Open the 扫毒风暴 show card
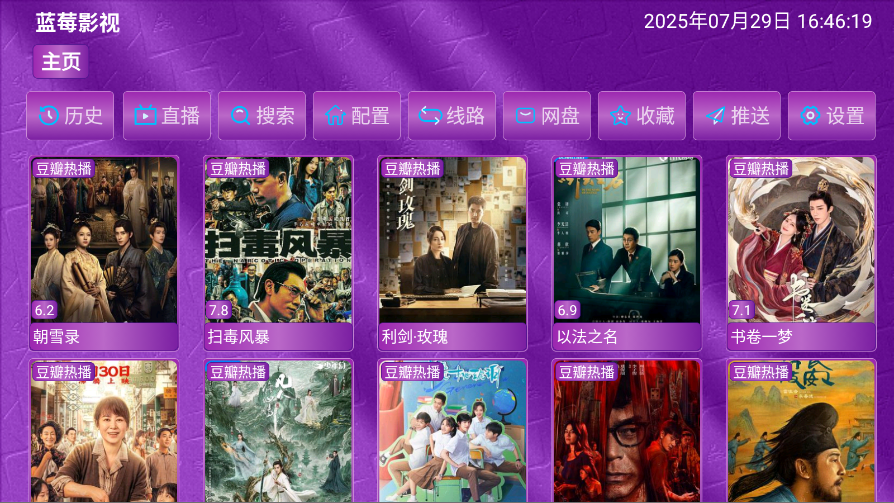Image resolution: width=894 pixels, height=503 pixels. tap(278, 252)
